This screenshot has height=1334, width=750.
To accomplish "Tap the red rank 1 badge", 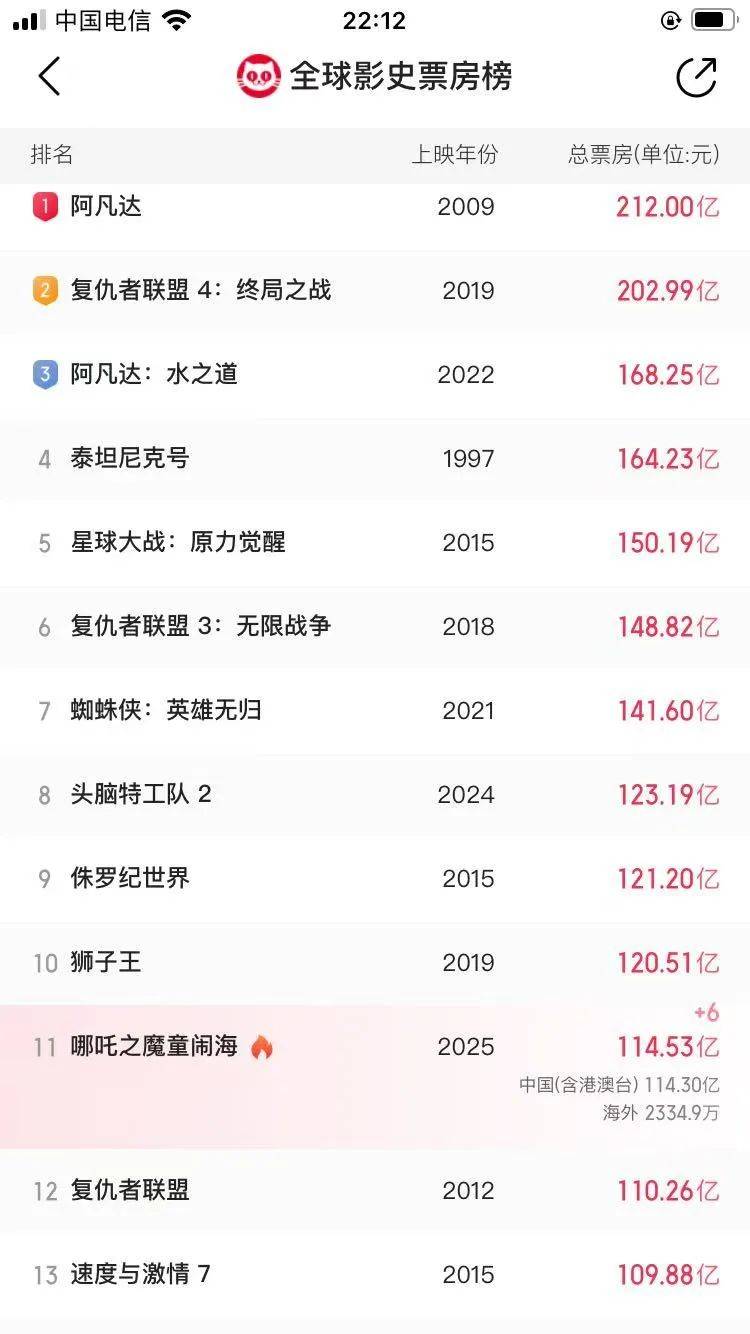I will pos(45,207).
